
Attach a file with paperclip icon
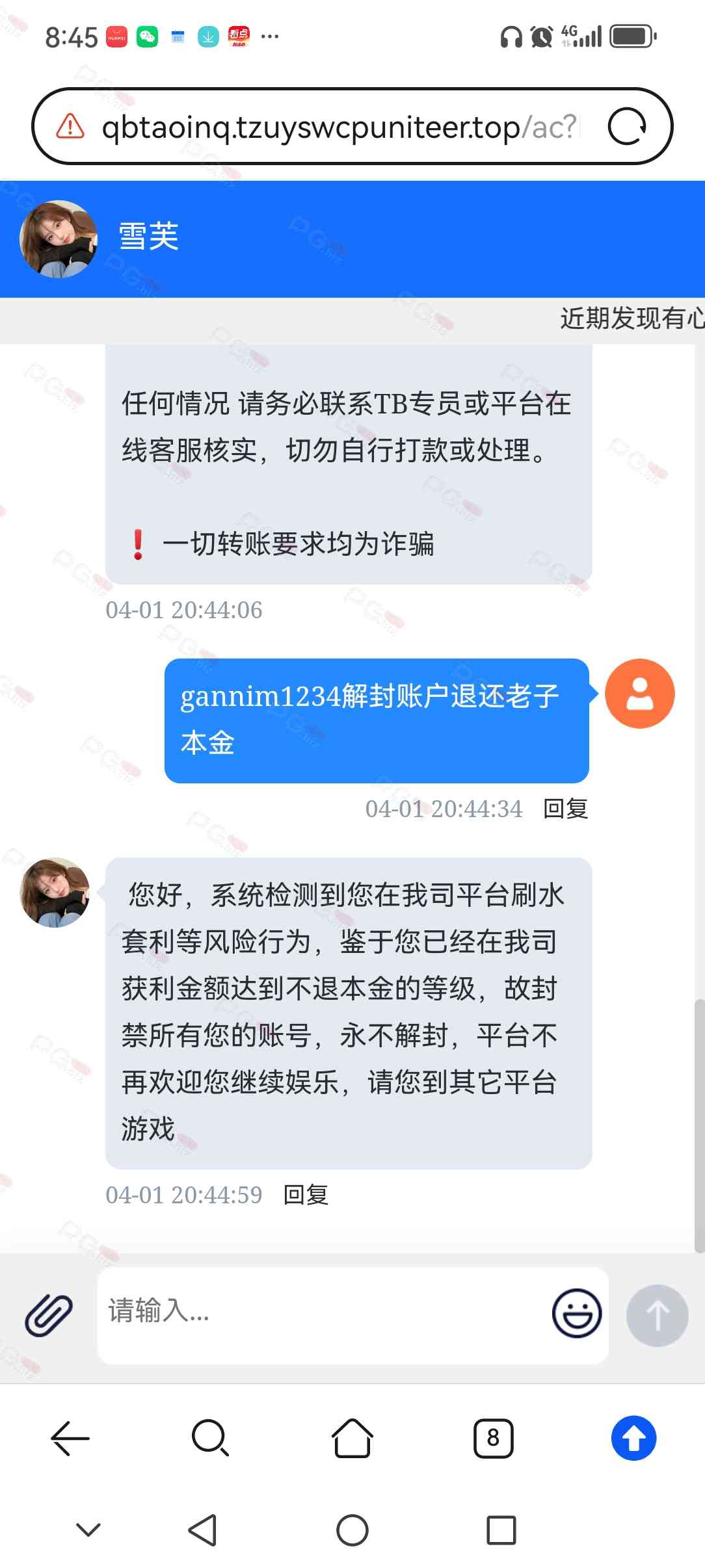(49, 1314)
